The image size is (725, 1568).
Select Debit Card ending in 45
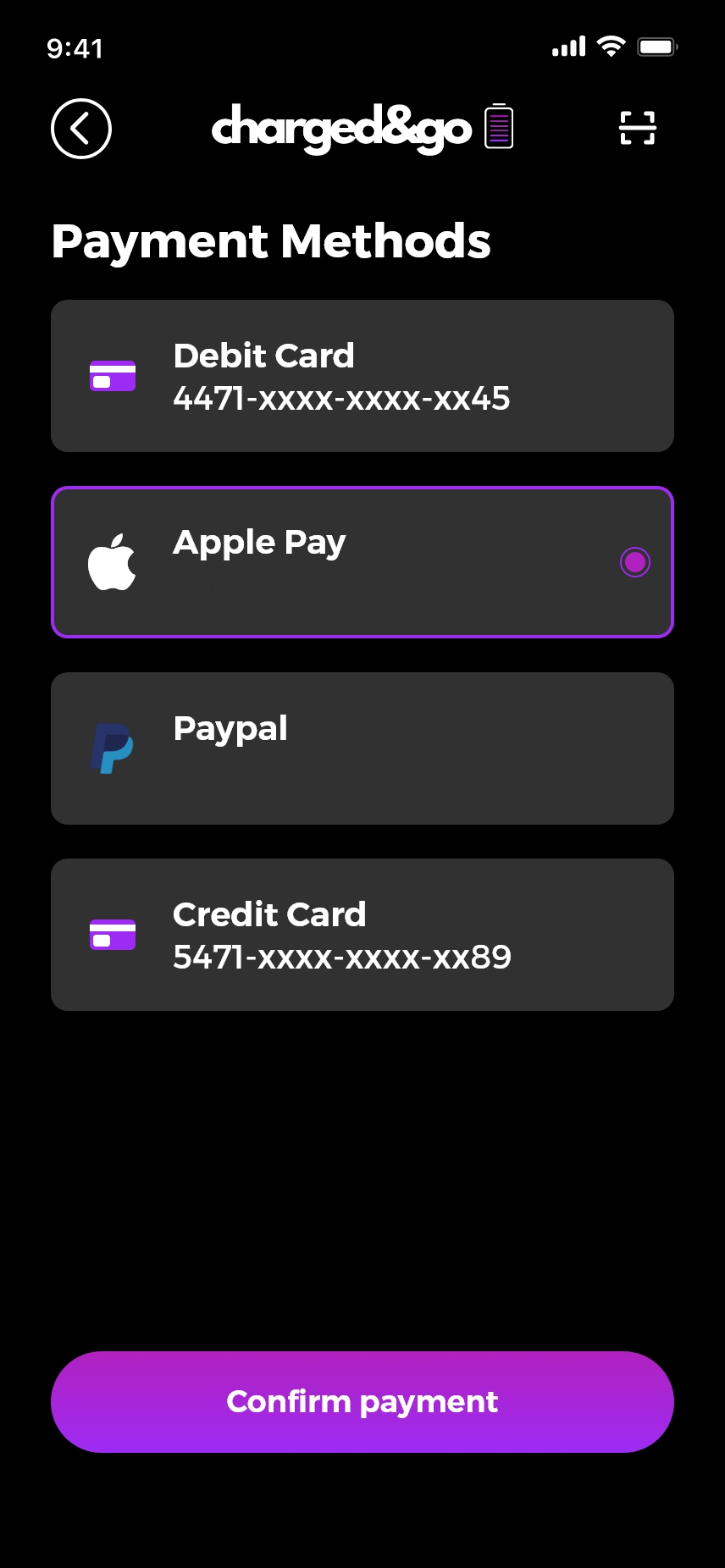click(x=362, y=376)
